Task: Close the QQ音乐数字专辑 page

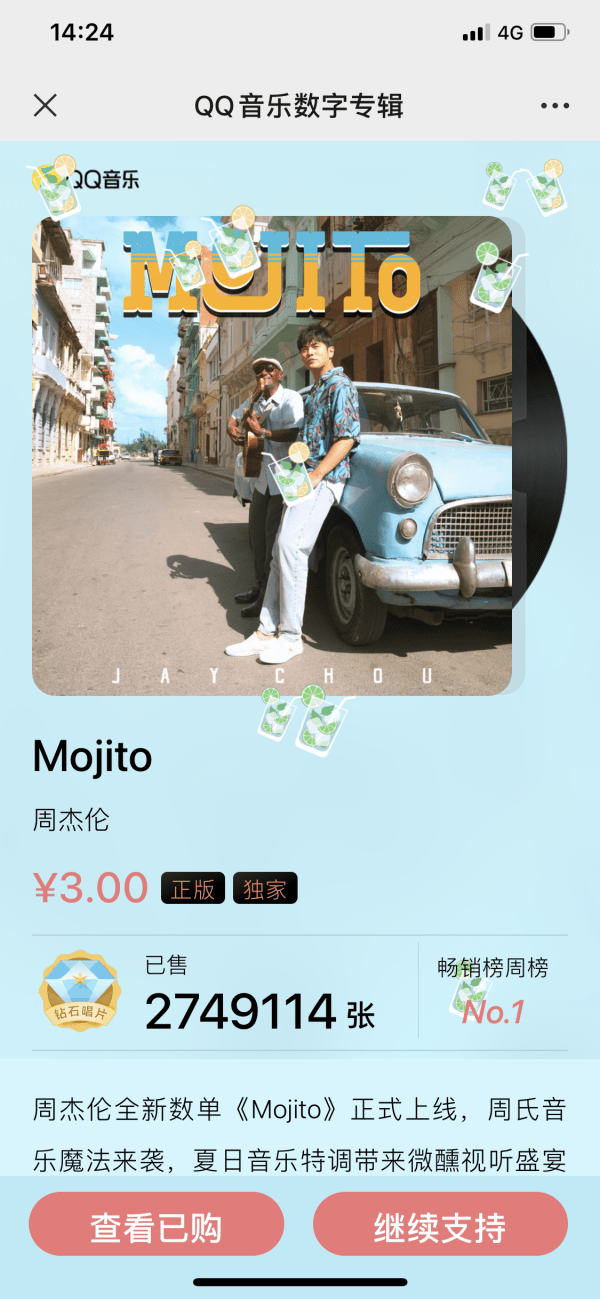Action: tap(45, 106)
